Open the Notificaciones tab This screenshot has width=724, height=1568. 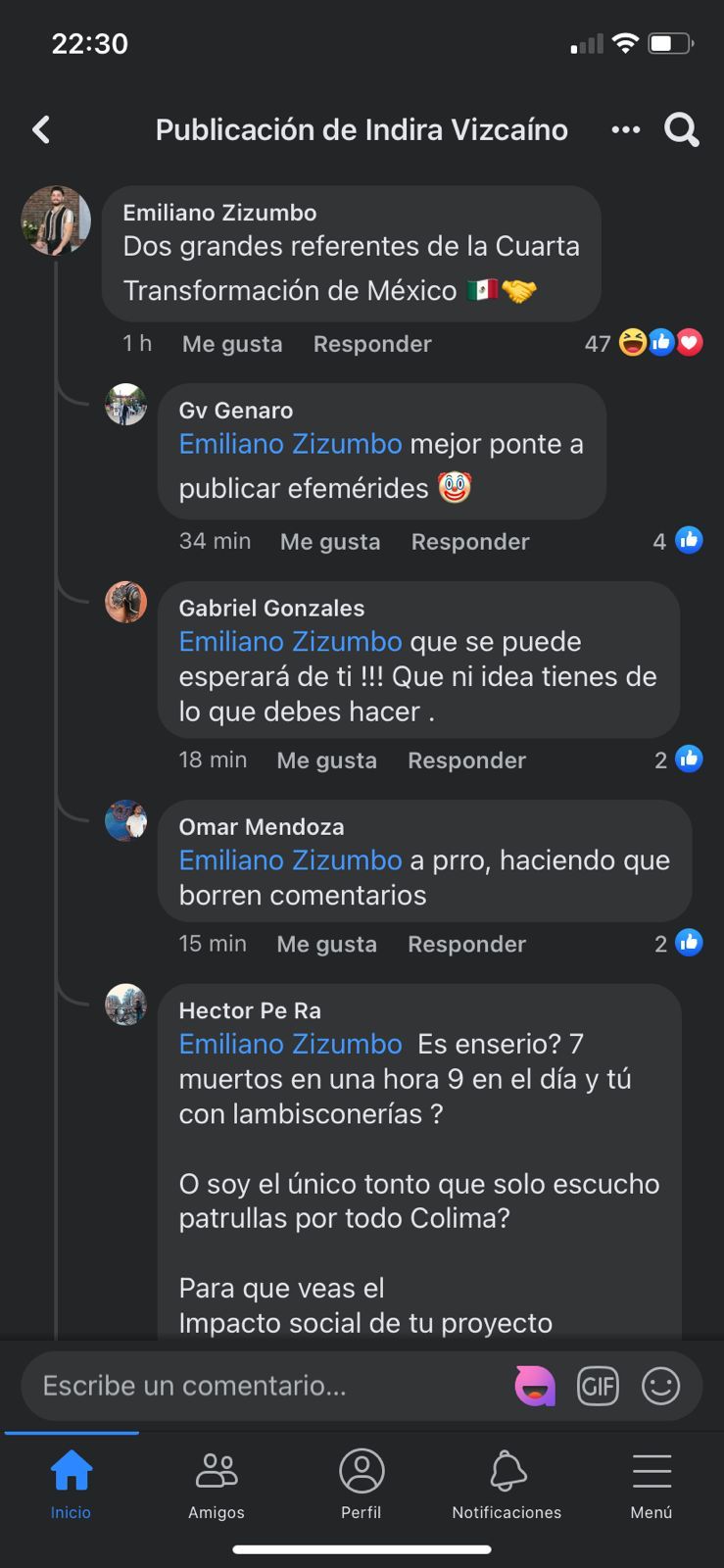pos(507,1484)
